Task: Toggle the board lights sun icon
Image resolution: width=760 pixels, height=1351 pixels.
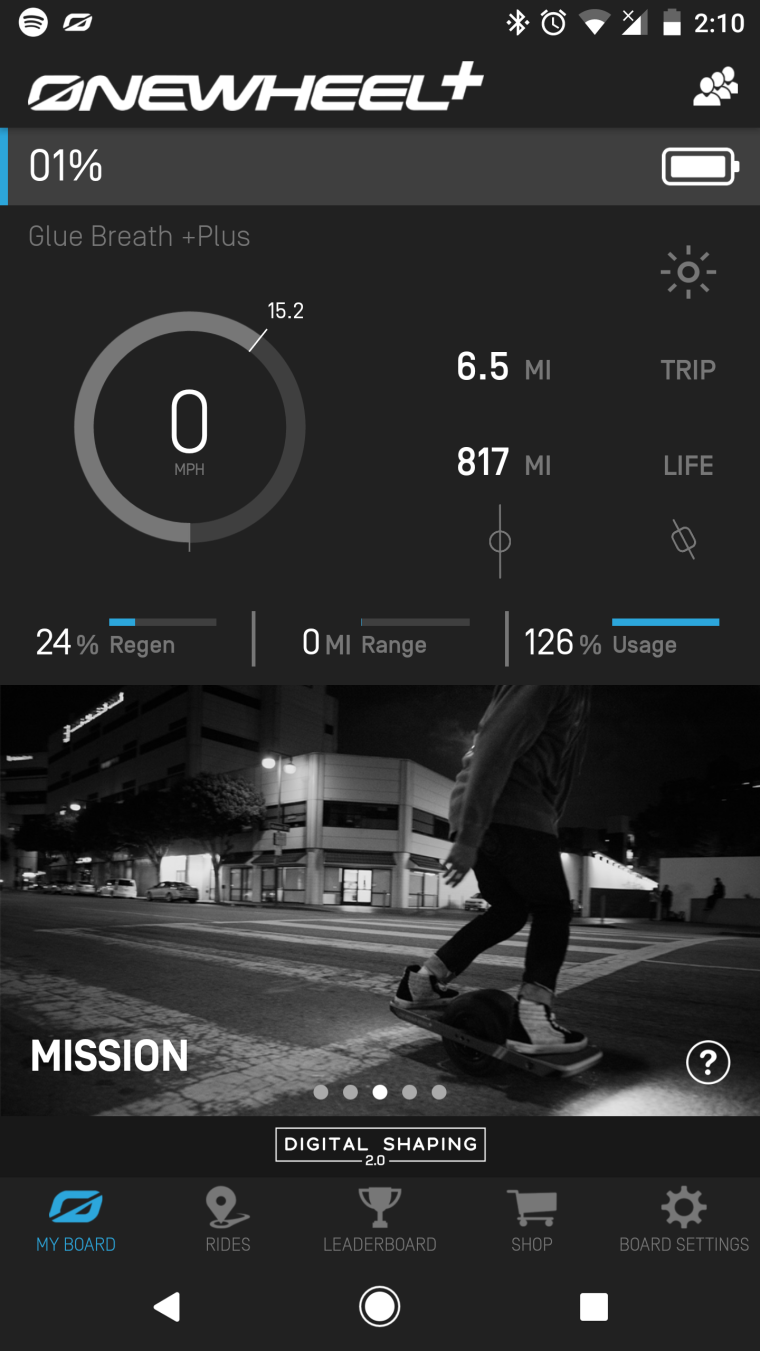Action: [x=688, y=271]
